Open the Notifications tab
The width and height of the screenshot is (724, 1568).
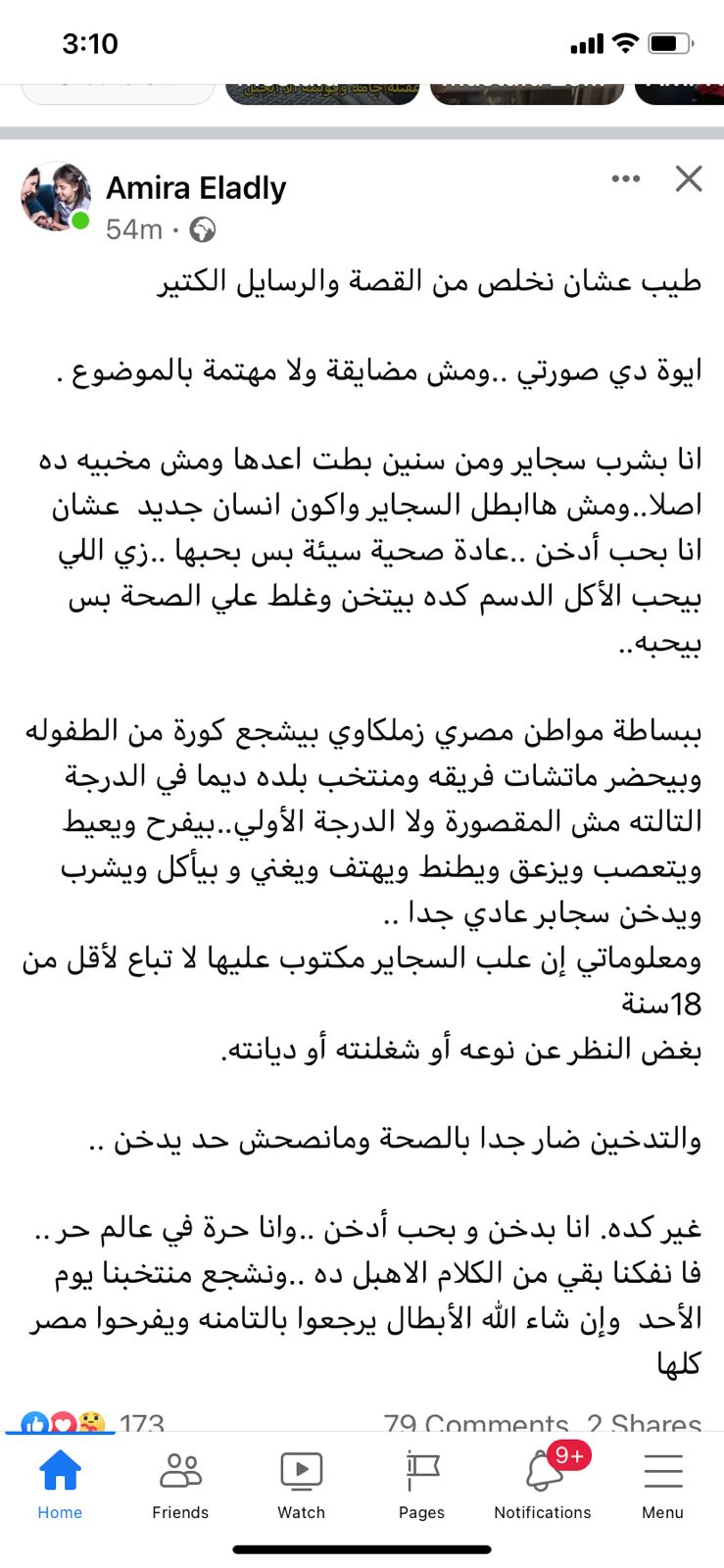tap(543, 1485)
